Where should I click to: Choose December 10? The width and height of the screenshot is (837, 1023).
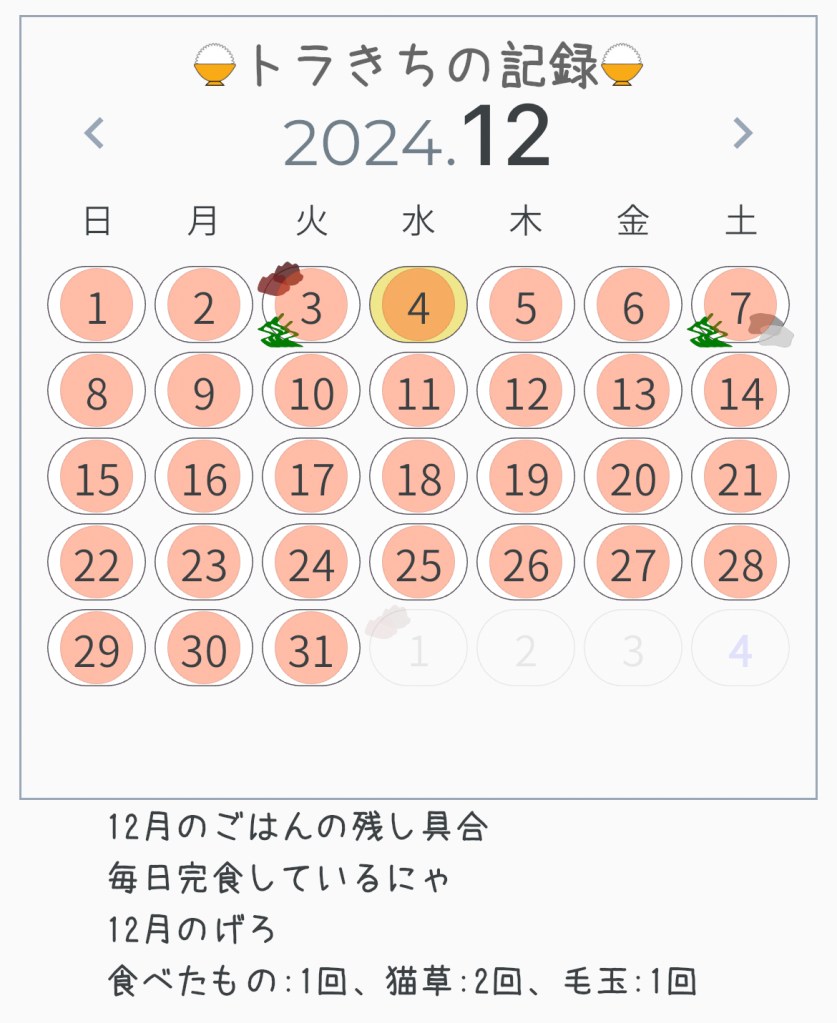(311, 391)
